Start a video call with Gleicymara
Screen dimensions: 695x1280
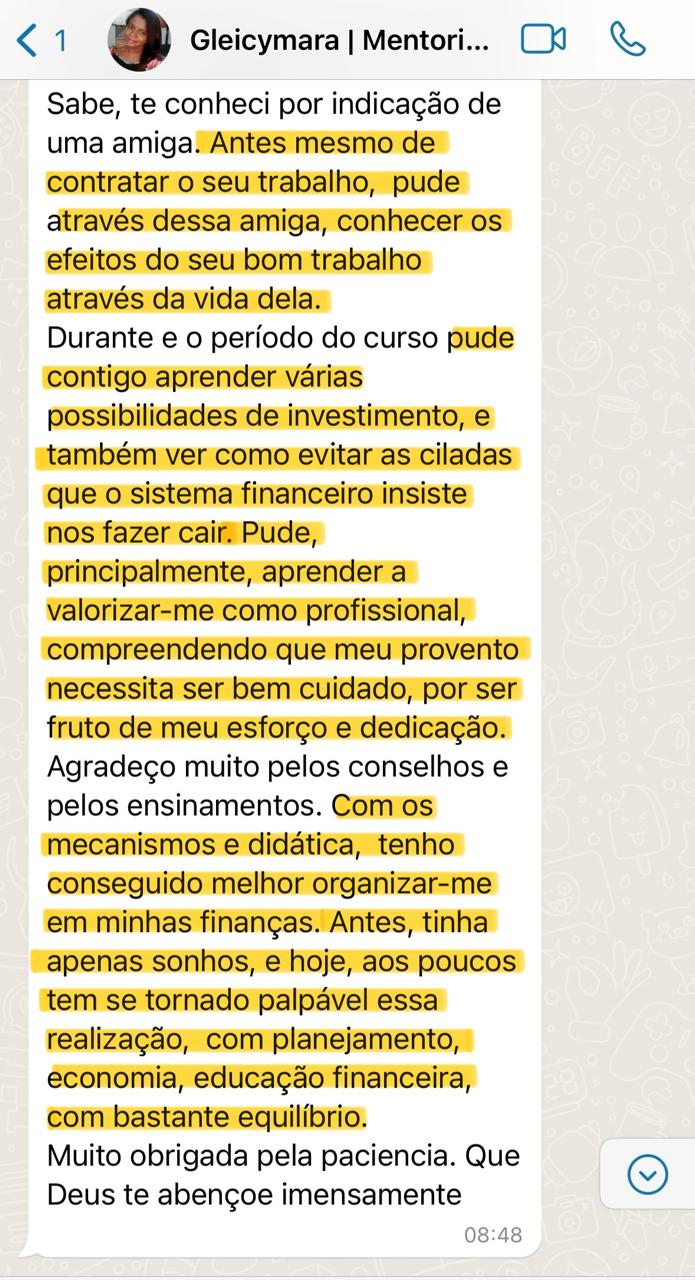[x=544, y=39]
